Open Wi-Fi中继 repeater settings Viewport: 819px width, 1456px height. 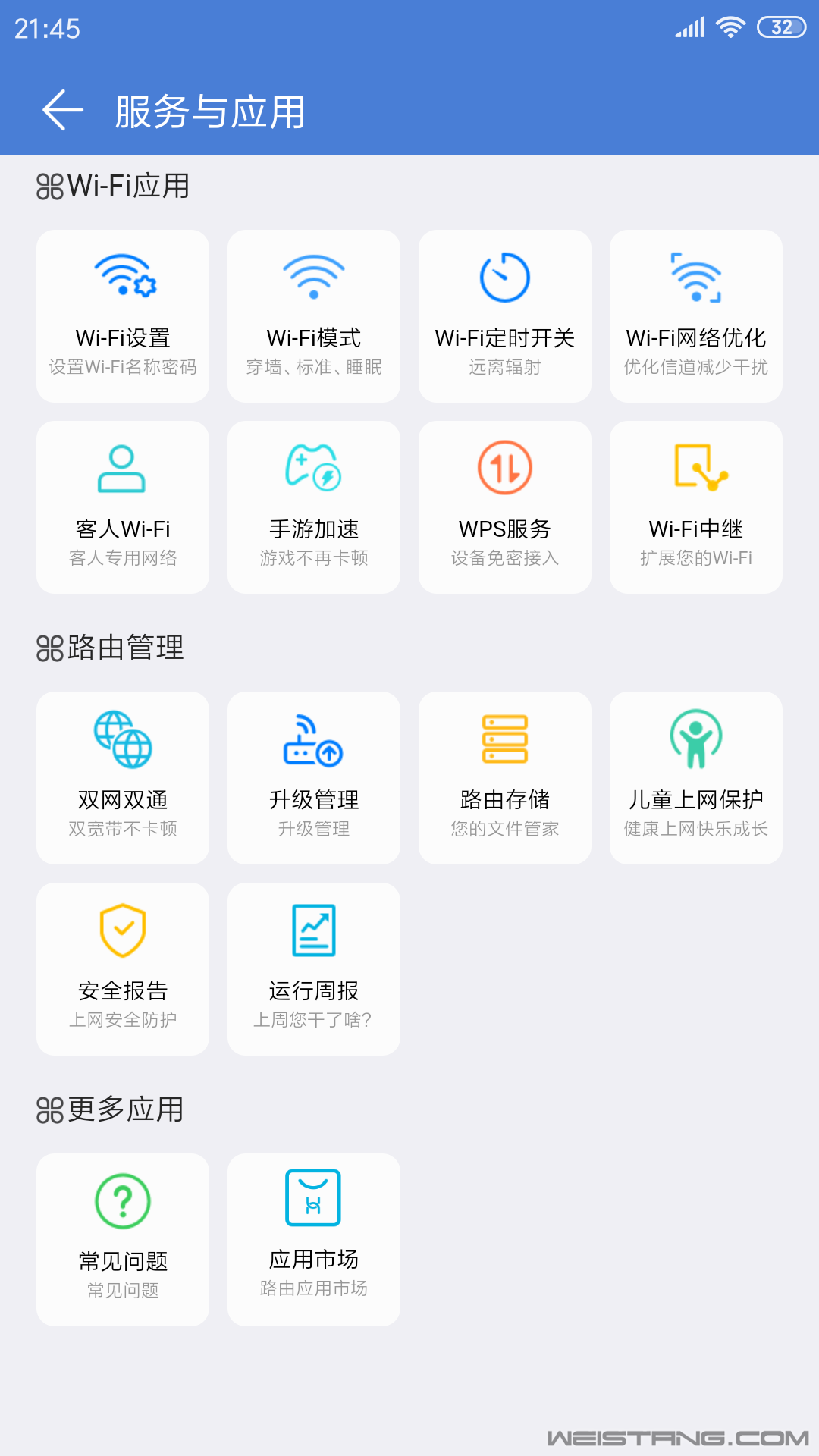696,507
